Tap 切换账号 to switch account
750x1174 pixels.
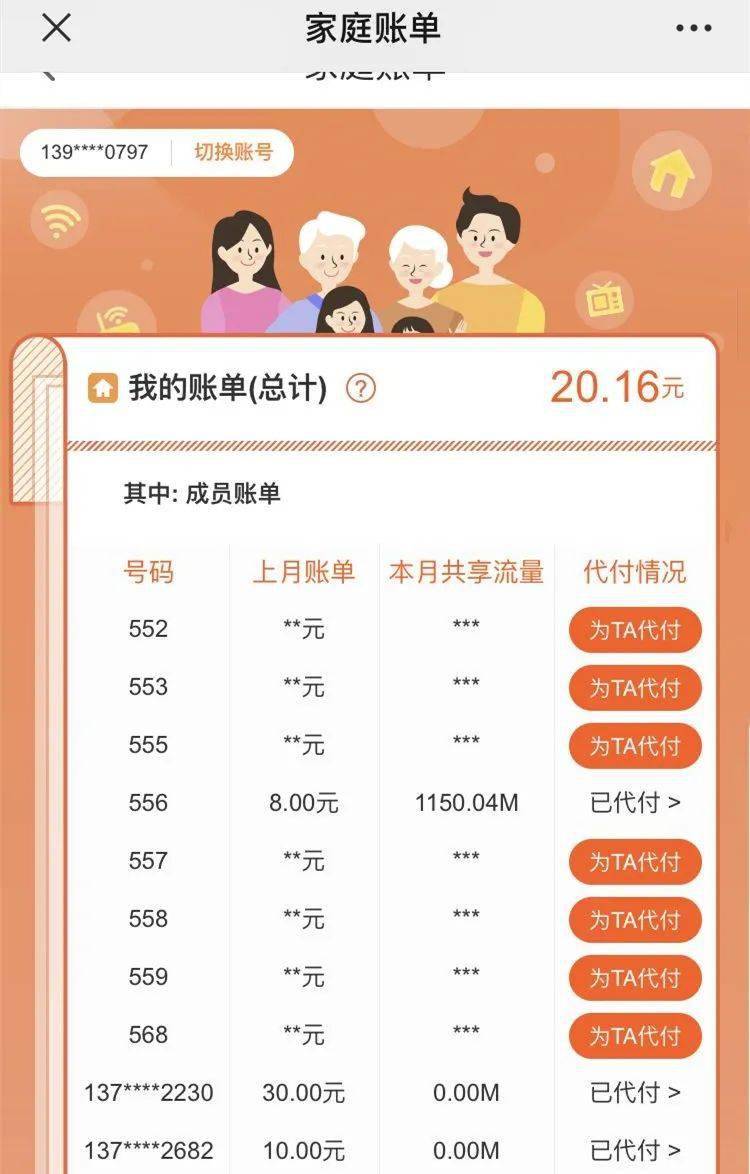233,152
